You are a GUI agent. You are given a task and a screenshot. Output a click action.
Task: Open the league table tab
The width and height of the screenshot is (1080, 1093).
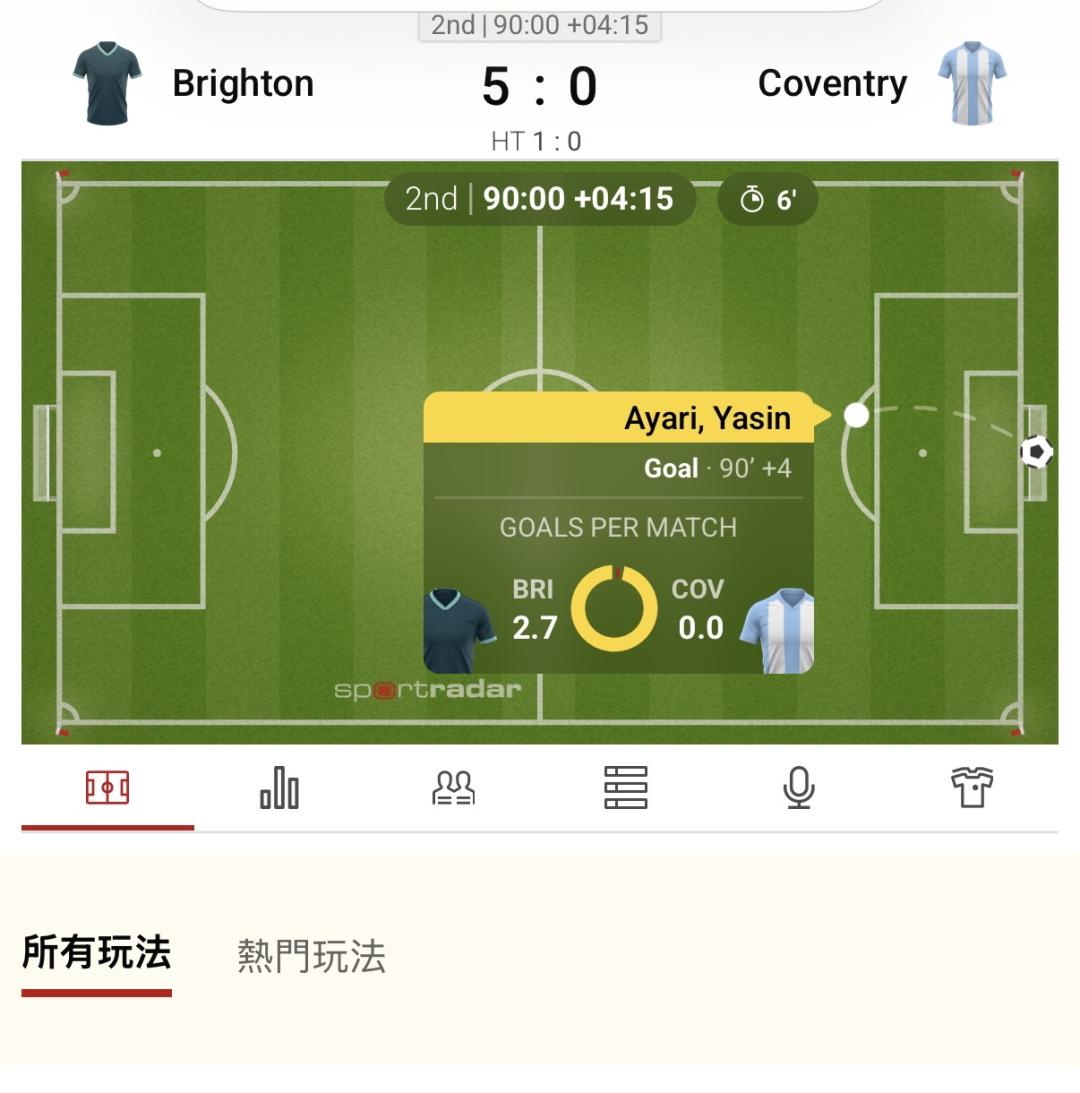pyautogui.click(x=625, y=788)
